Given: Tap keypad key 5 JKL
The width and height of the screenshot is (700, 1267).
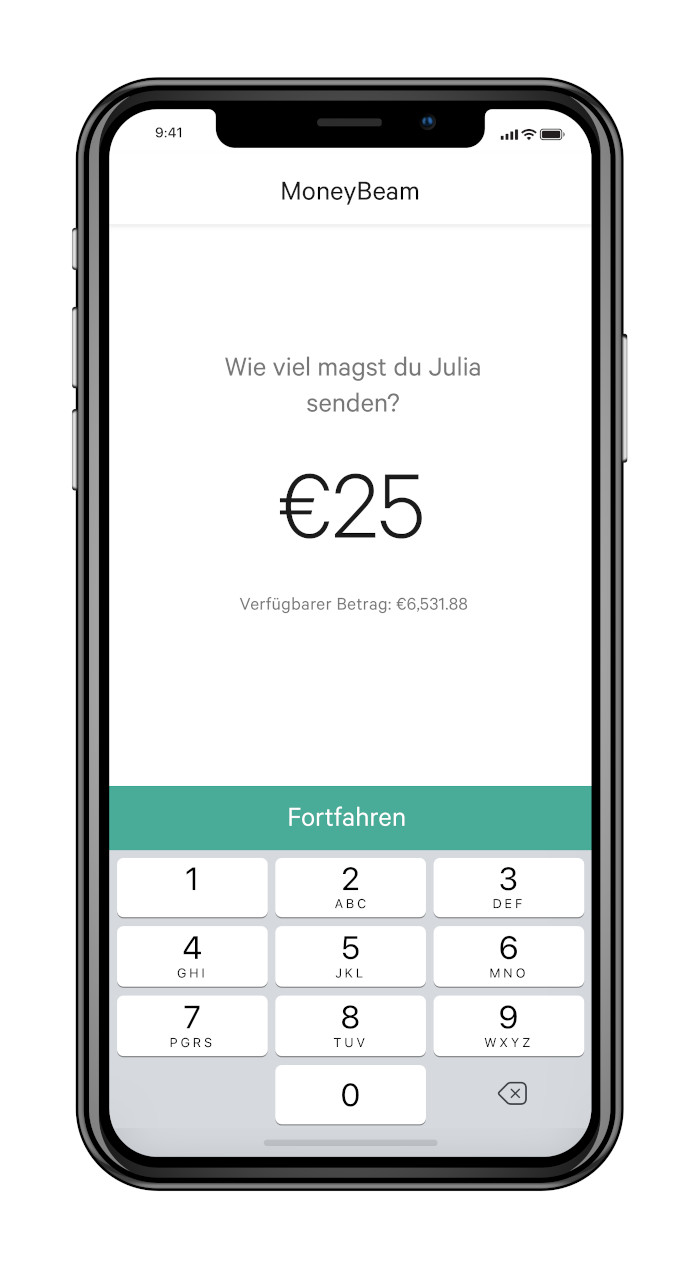Looking at the screenshot, I should 350,956.
